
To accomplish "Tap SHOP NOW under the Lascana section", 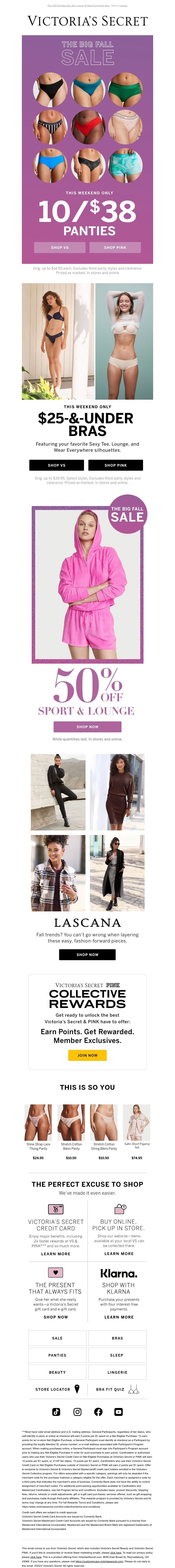I will pos(87,955).
